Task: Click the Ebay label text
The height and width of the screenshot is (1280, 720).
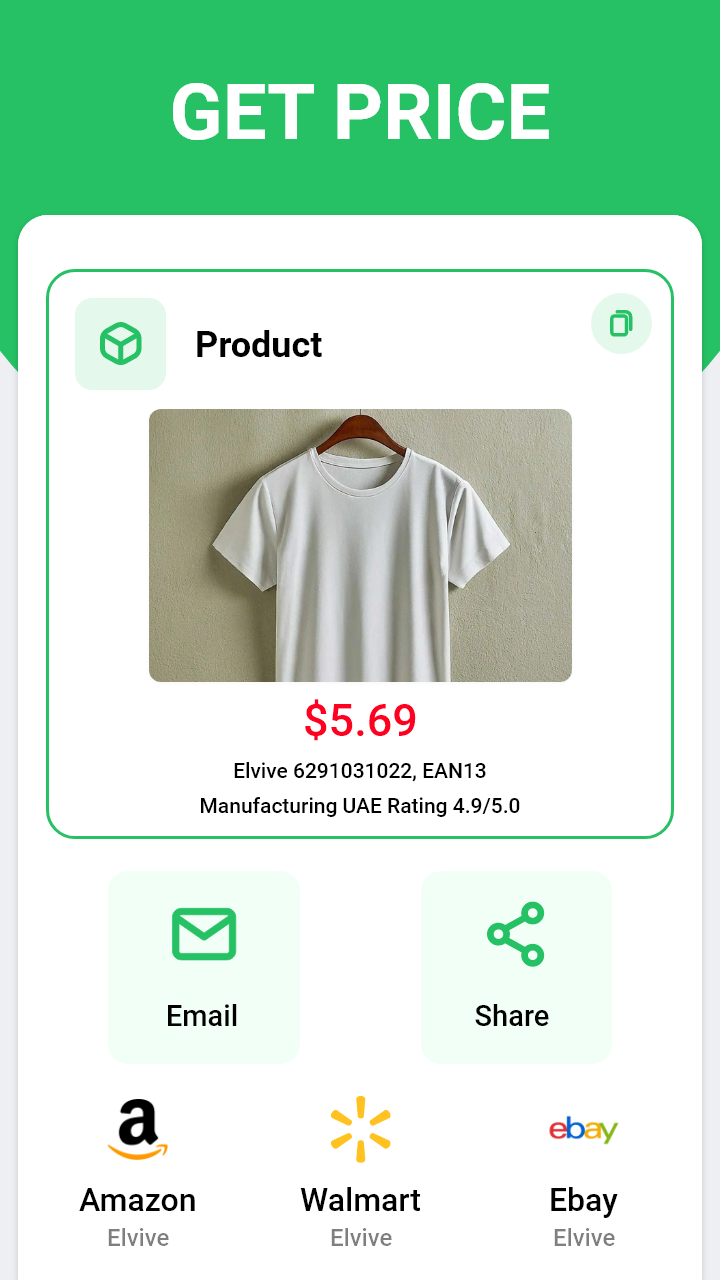Action: coord(583,1199)
